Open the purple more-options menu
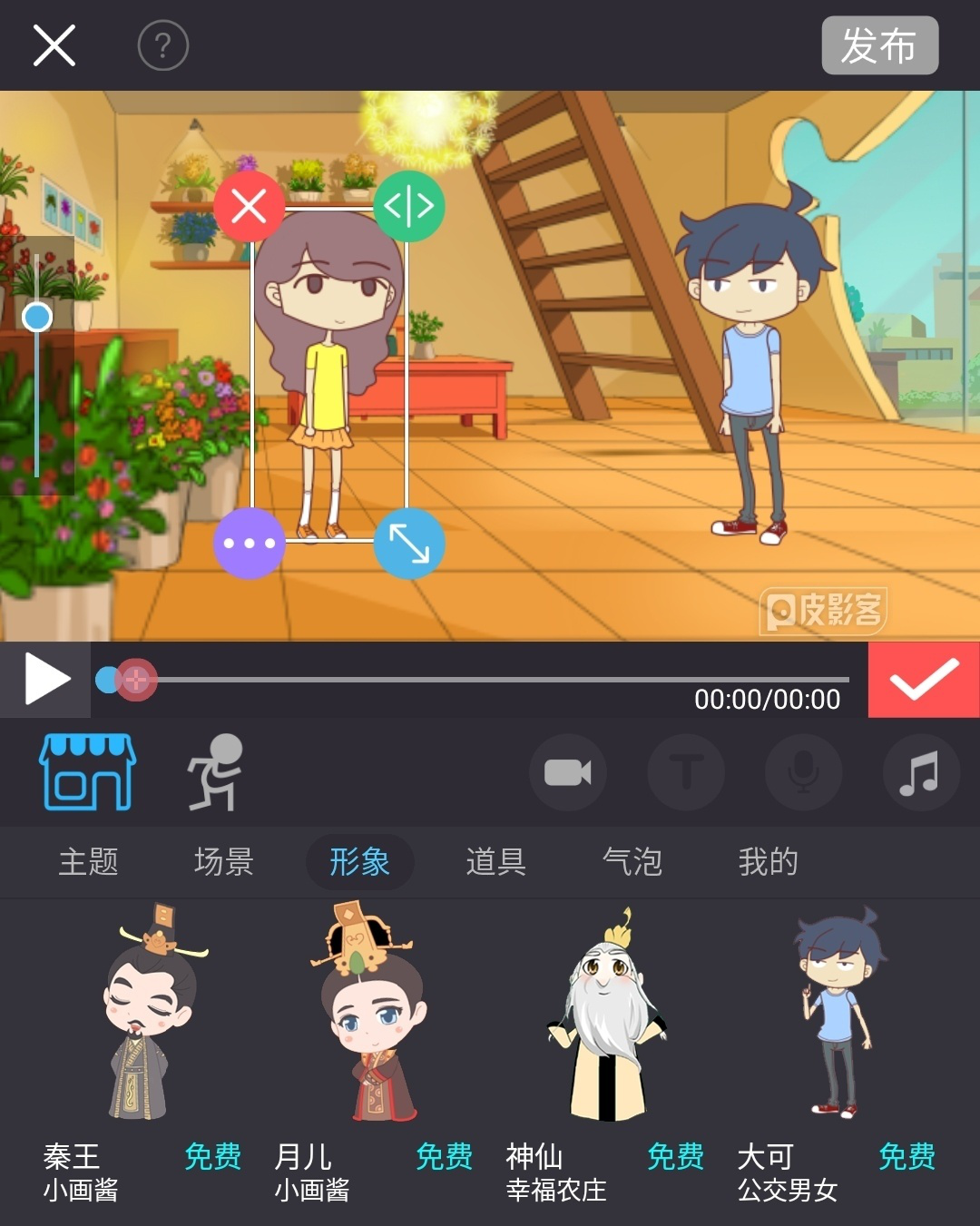The height and width of the screenshot is (1226, 980). [x=249, y=543]
